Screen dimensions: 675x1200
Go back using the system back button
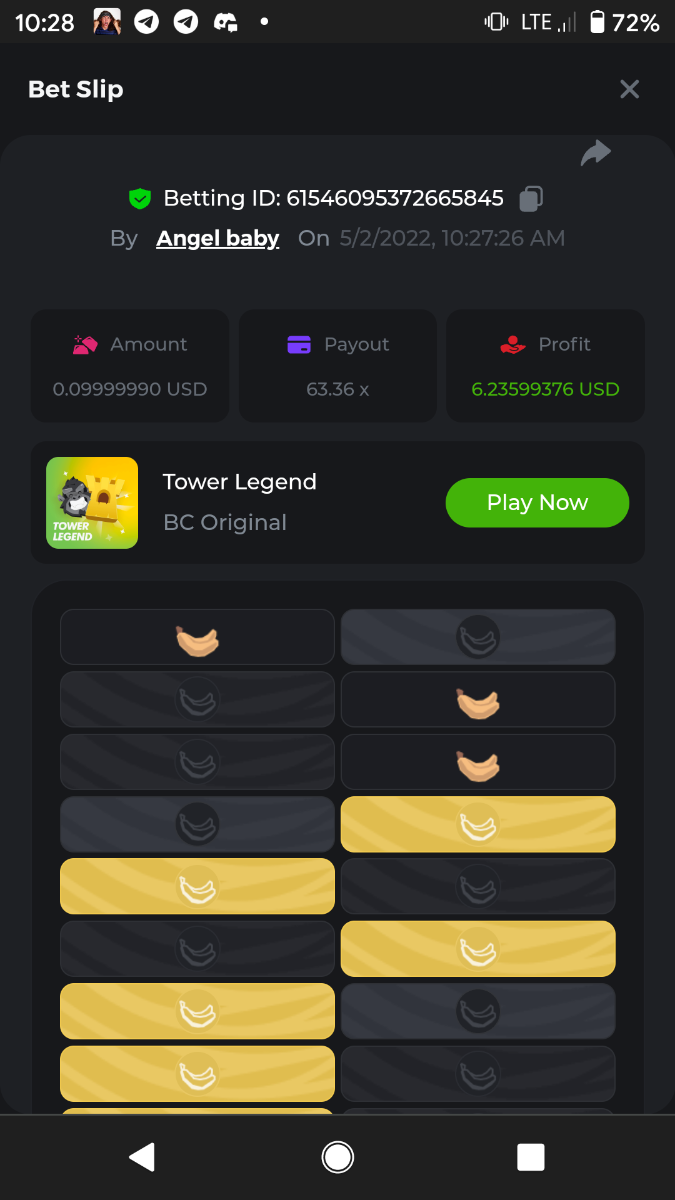coord(142,1157)
